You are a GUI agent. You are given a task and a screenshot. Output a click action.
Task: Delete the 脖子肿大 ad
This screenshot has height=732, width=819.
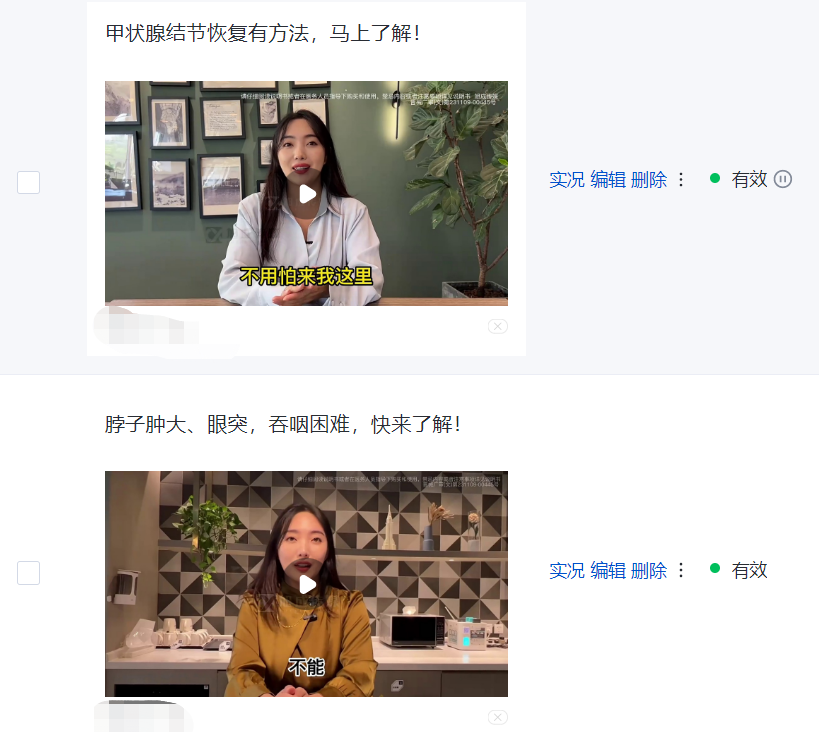pyautogui.click(x=649, y=571)
